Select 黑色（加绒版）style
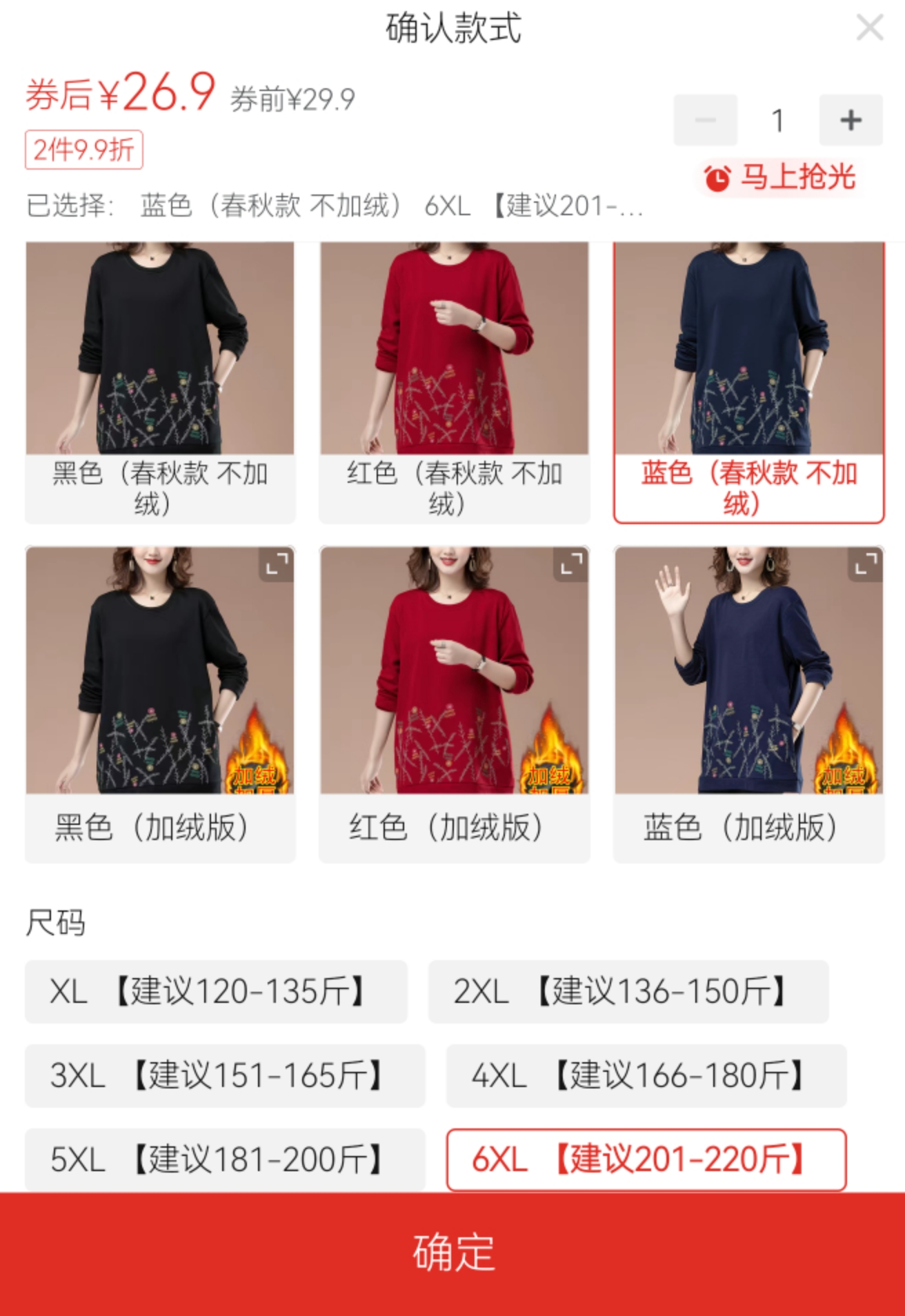 click(x=160, y=704)
